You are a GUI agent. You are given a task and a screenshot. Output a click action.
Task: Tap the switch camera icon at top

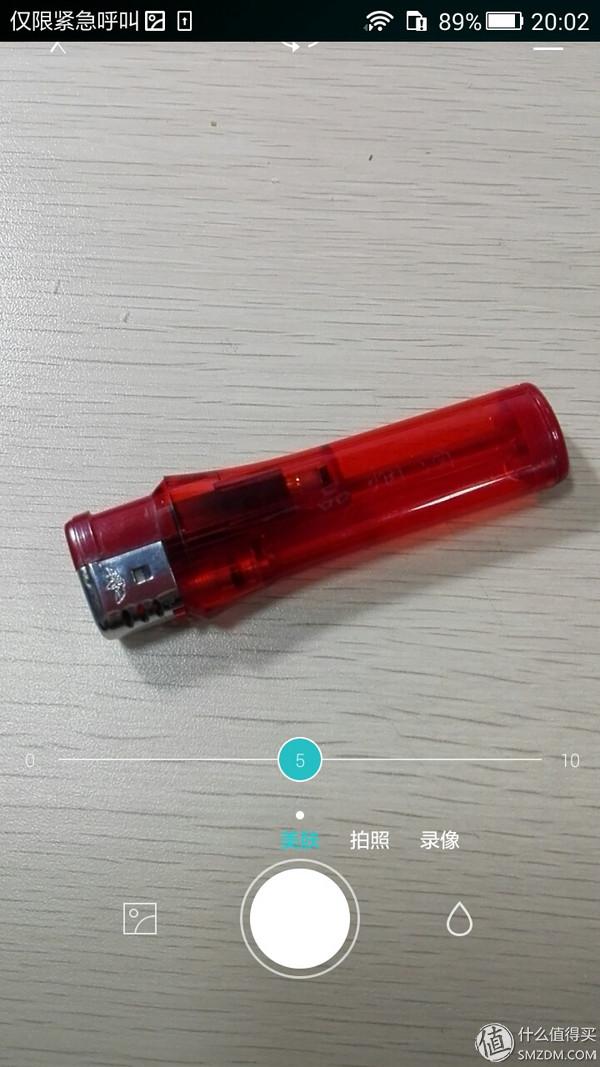300,45
